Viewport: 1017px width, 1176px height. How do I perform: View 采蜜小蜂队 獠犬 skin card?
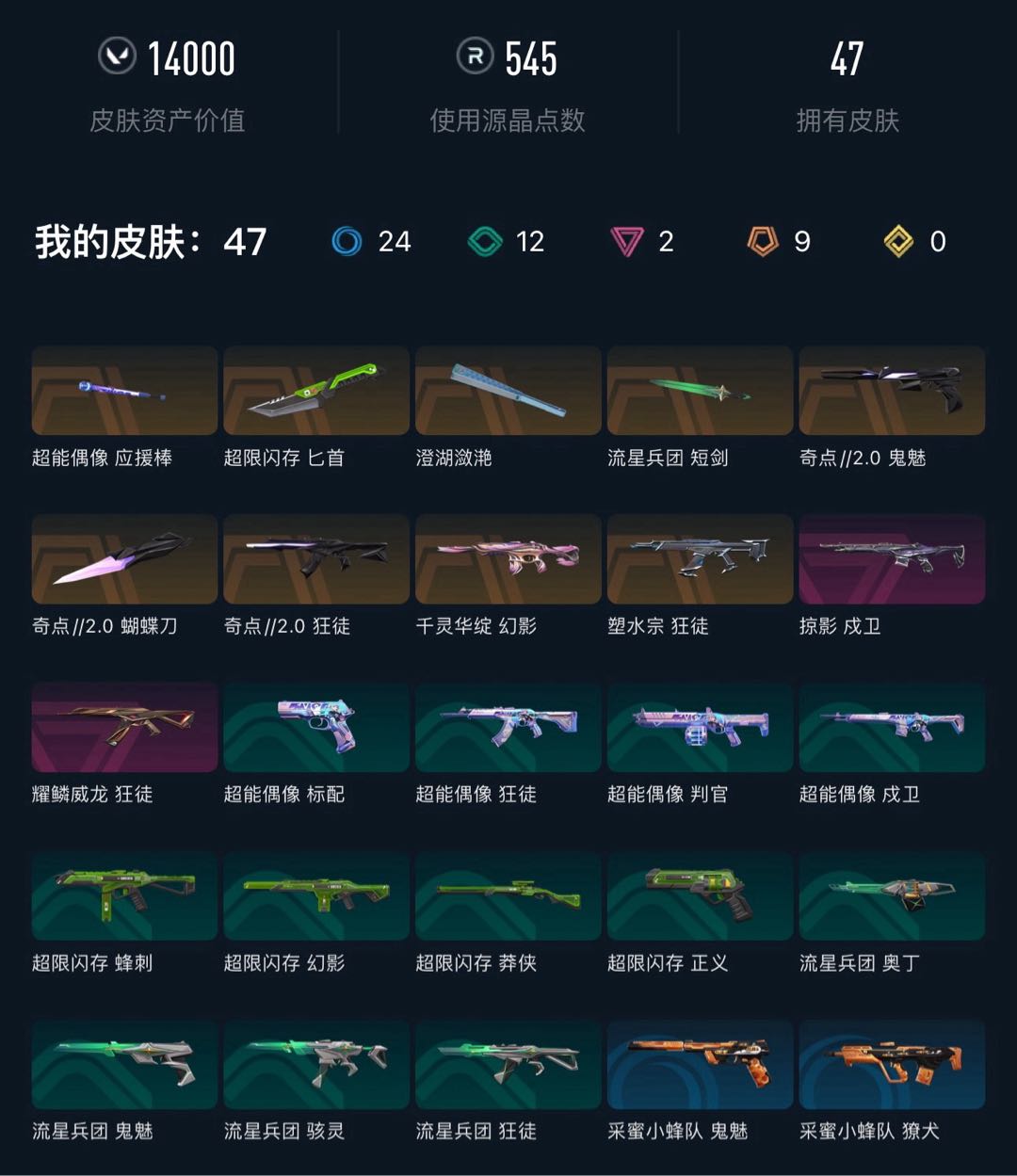(892, 1064)
